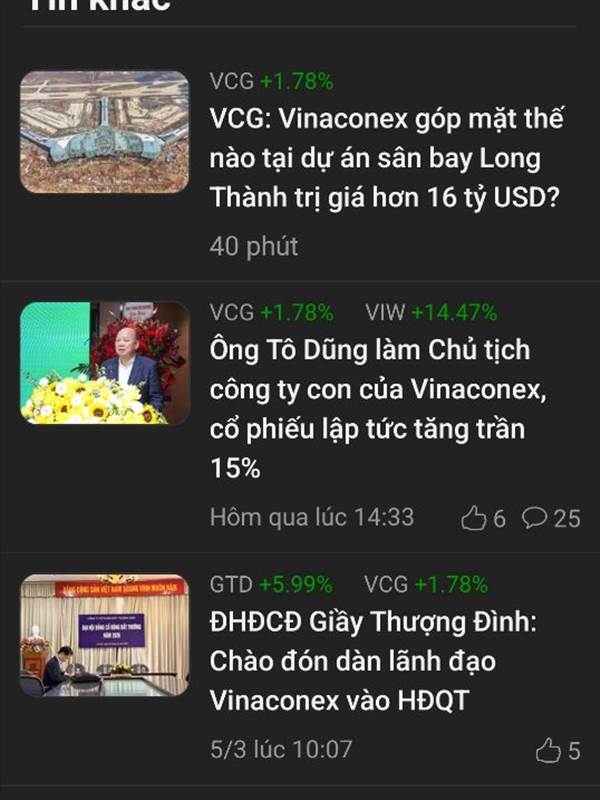Open the Vinaconex Long Thành airport article

pyautogui.click(x=387, y=159)
